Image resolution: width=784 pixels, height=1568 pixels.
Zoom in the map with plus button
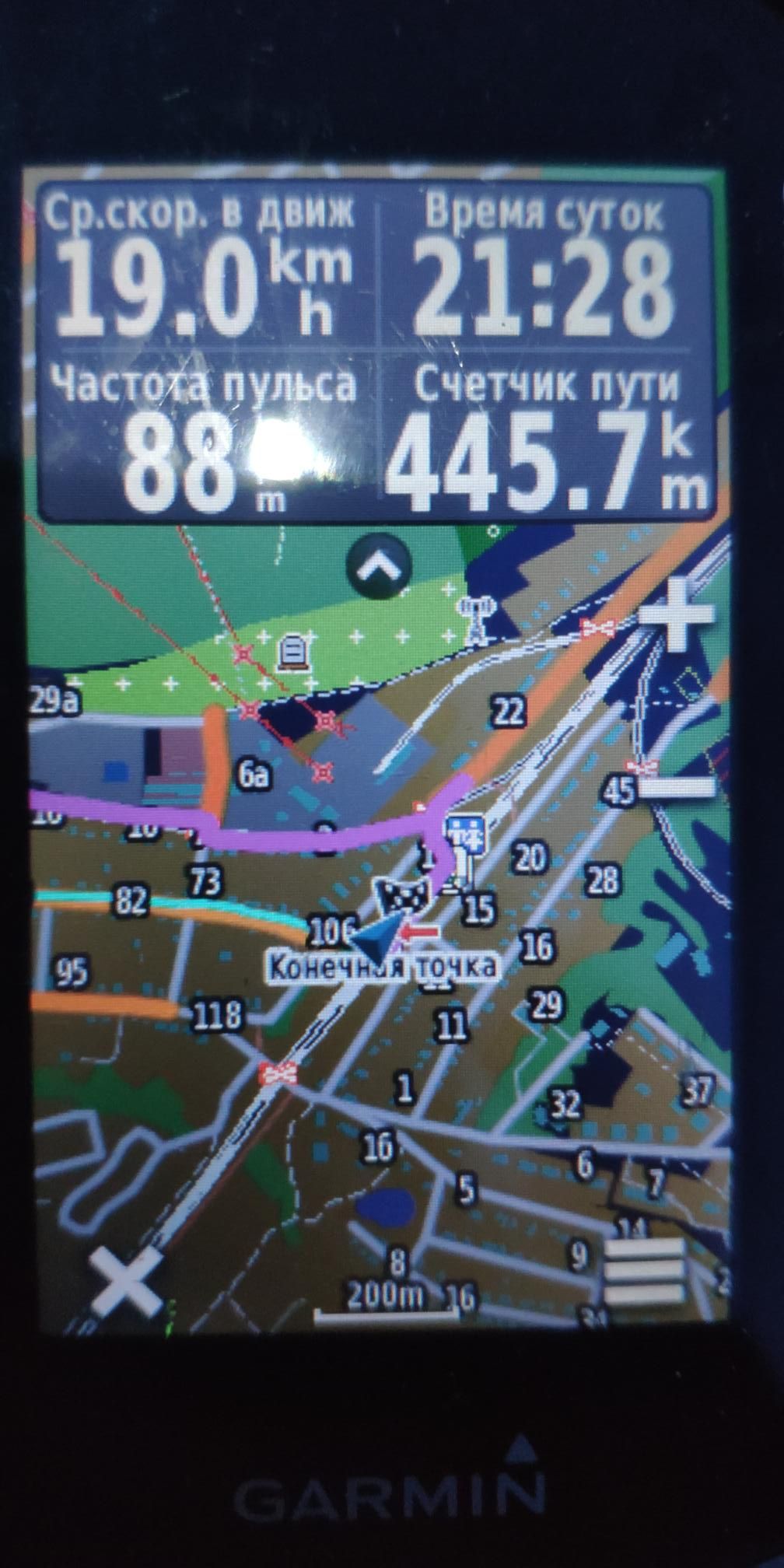click(x=677, y=614)
